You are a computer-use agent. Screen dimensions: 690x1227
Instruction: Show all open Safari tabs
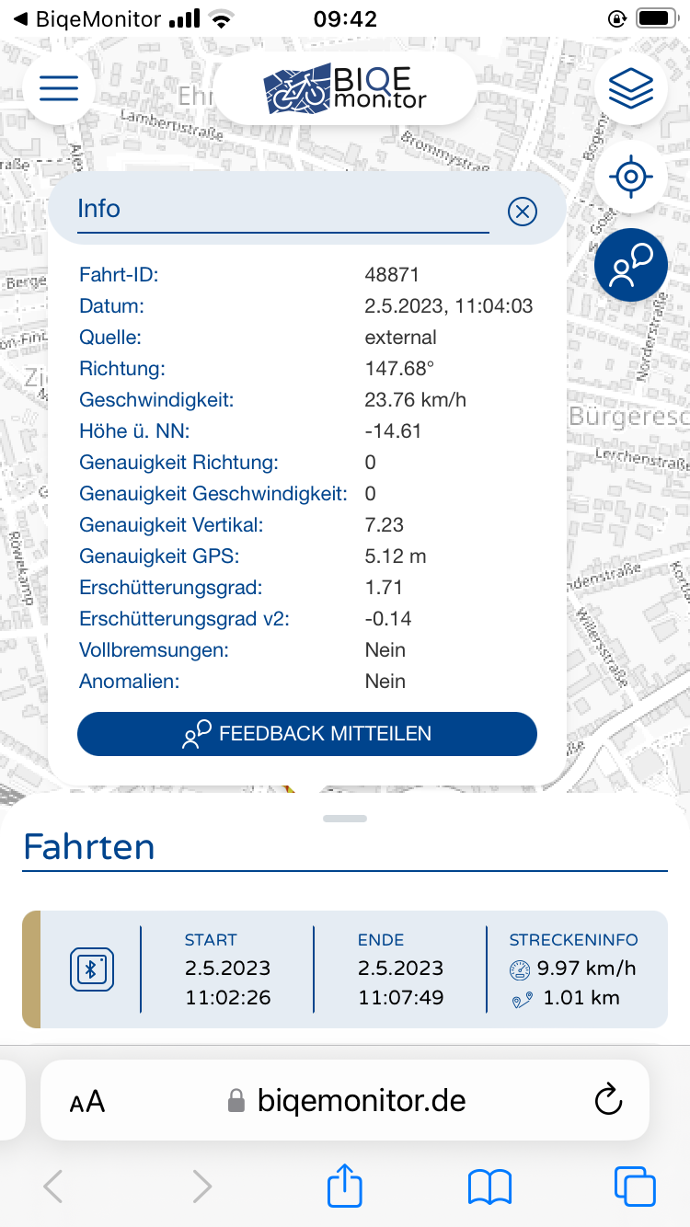(635, 1187)
